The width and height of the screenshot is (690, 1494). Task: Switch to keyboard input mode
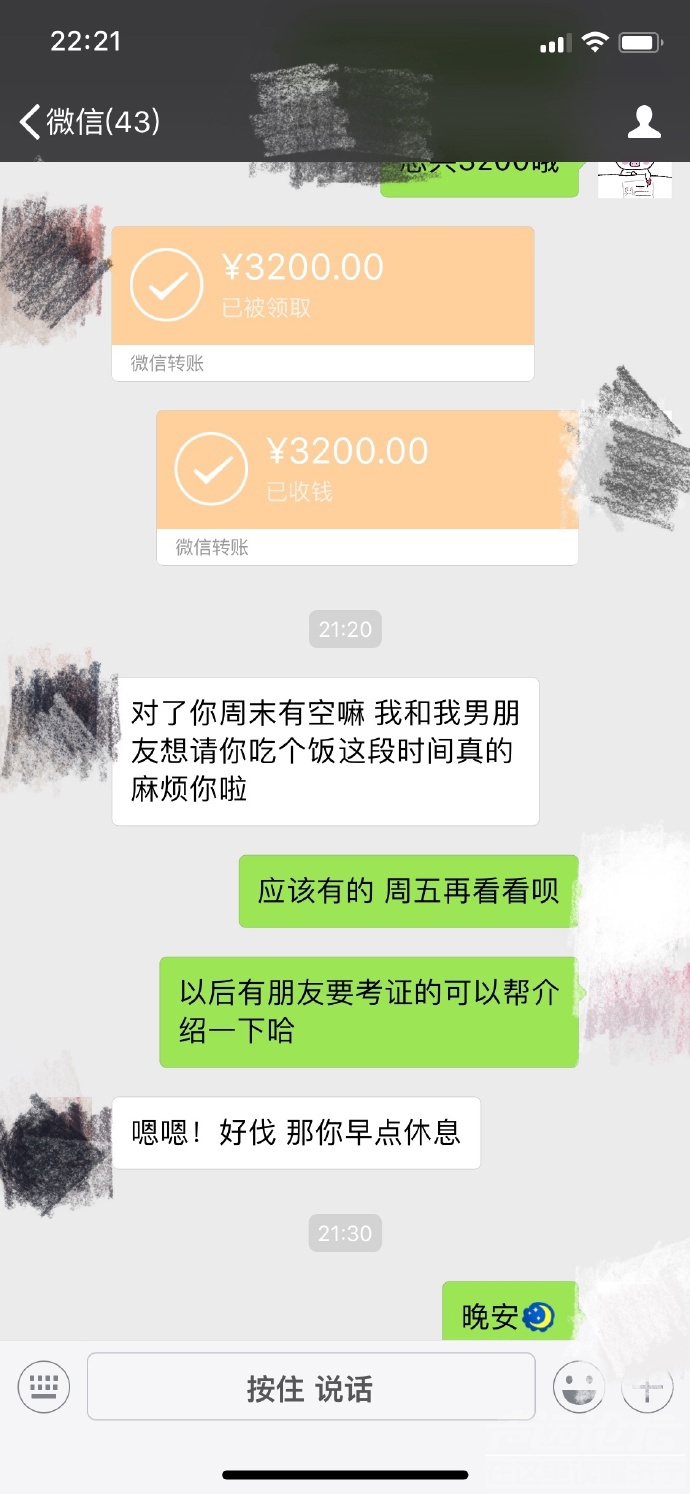(x=43, y=1388)
